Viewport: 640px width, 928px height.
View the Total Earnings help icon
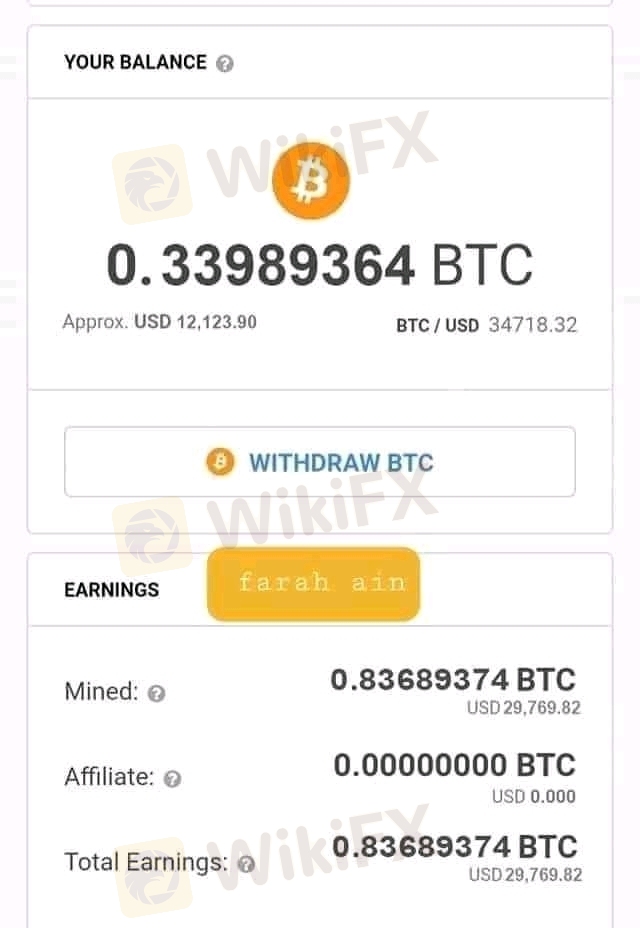point(246,863)
